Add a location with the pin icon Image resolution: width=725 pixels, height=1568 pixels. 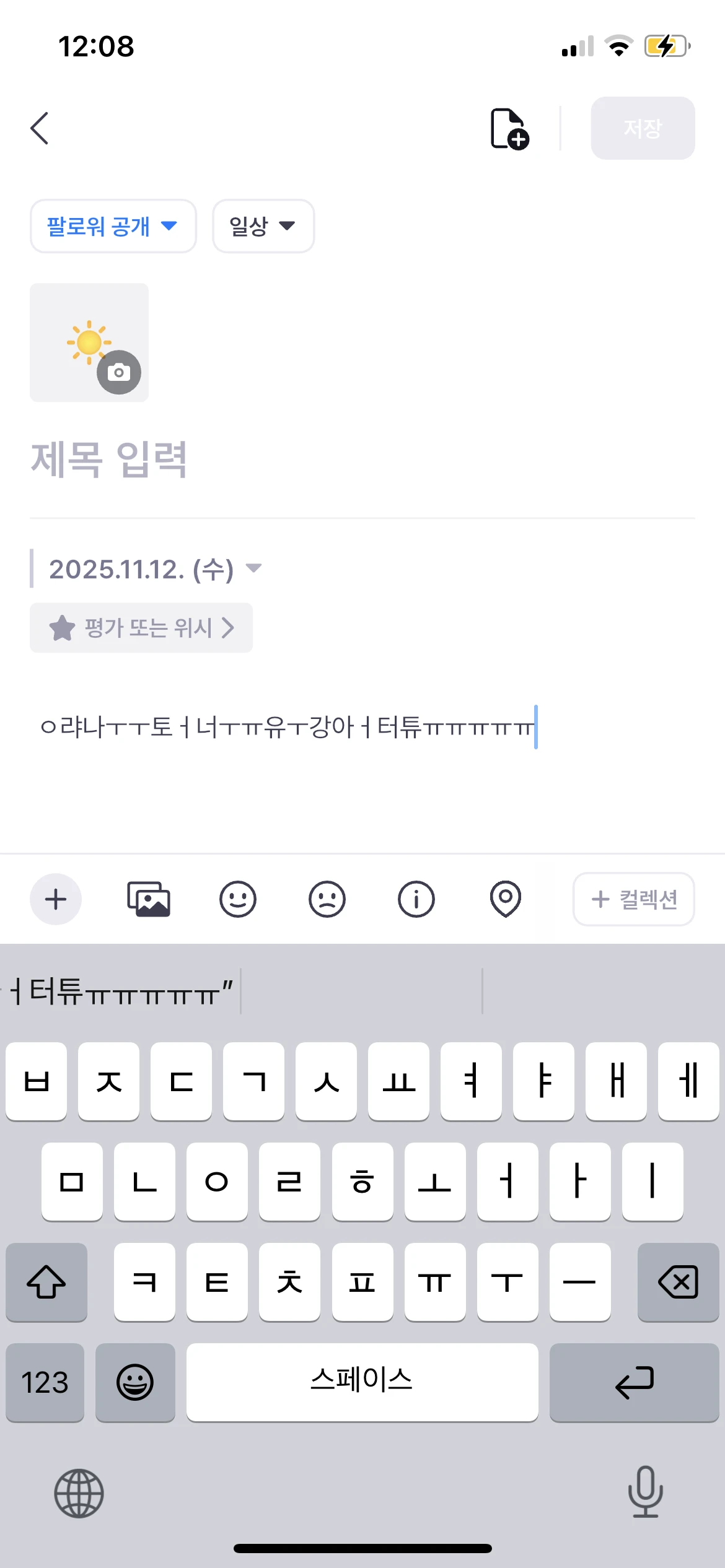[505, 899]
